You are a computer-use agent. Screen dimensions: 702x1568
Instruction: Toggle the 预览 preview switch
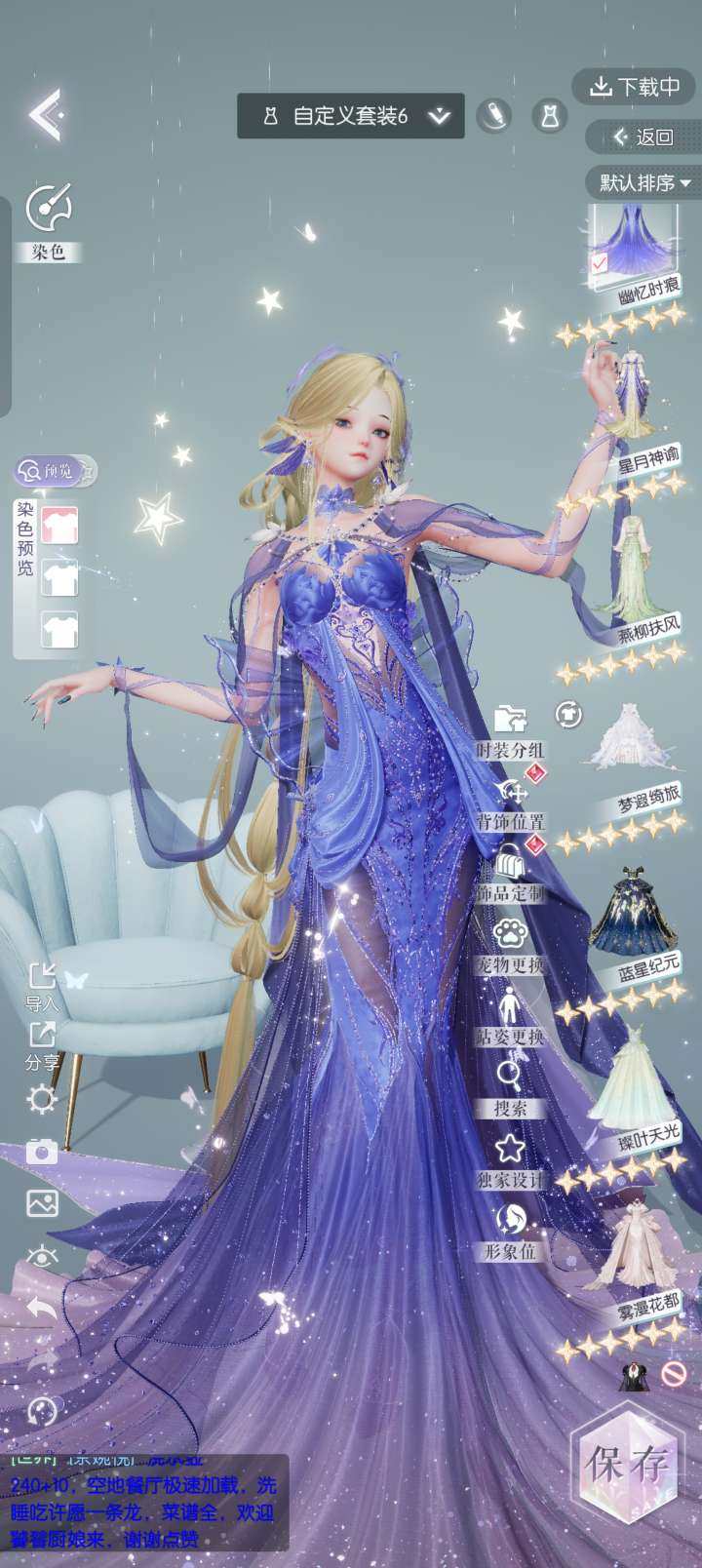(x=56, y=472)
